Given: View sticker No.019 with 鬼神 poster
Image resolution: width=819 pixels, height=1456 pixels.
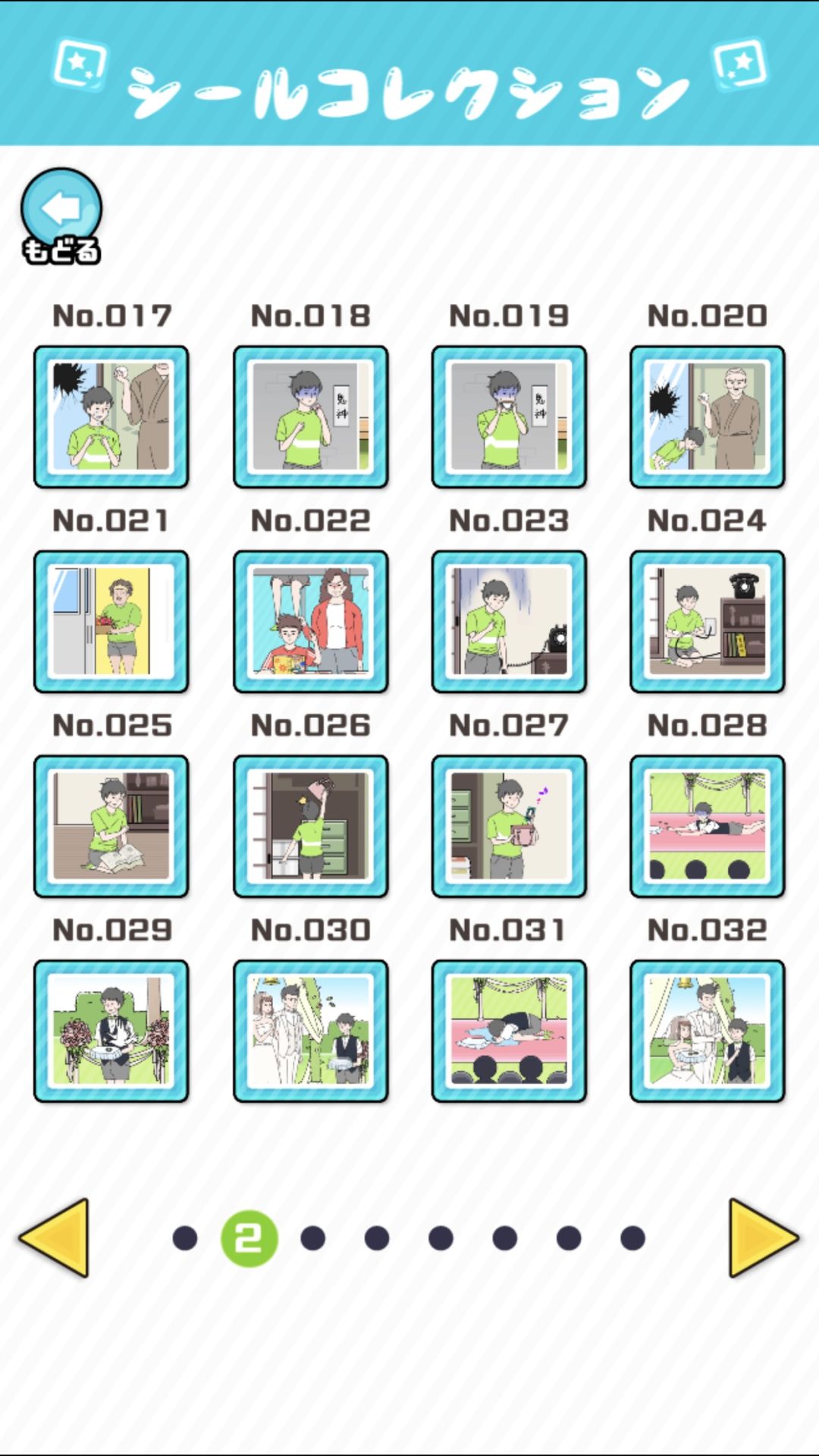Looking at the screenshot, I should pyautogui.click(x=509, y=416).
